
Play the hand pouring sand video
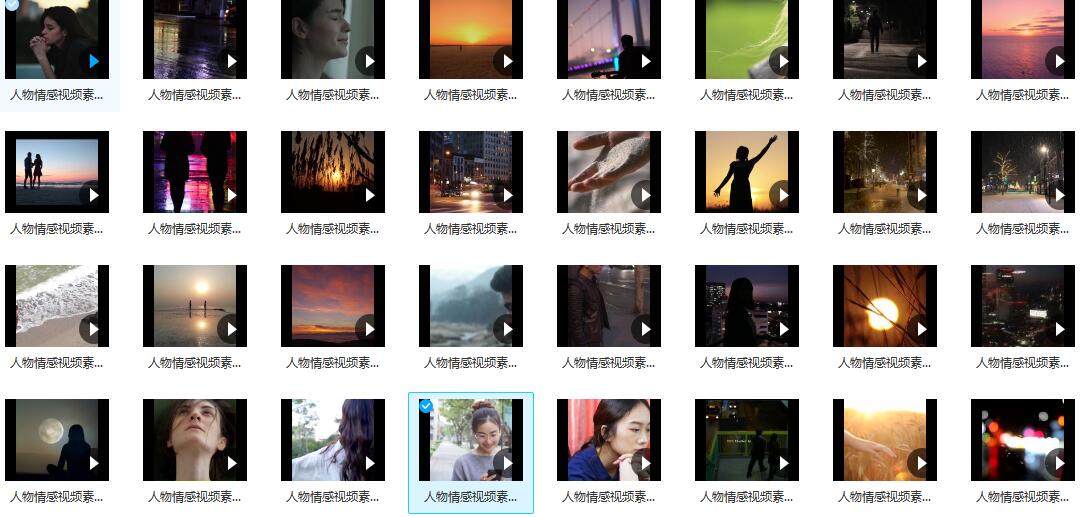pos(645,195)
